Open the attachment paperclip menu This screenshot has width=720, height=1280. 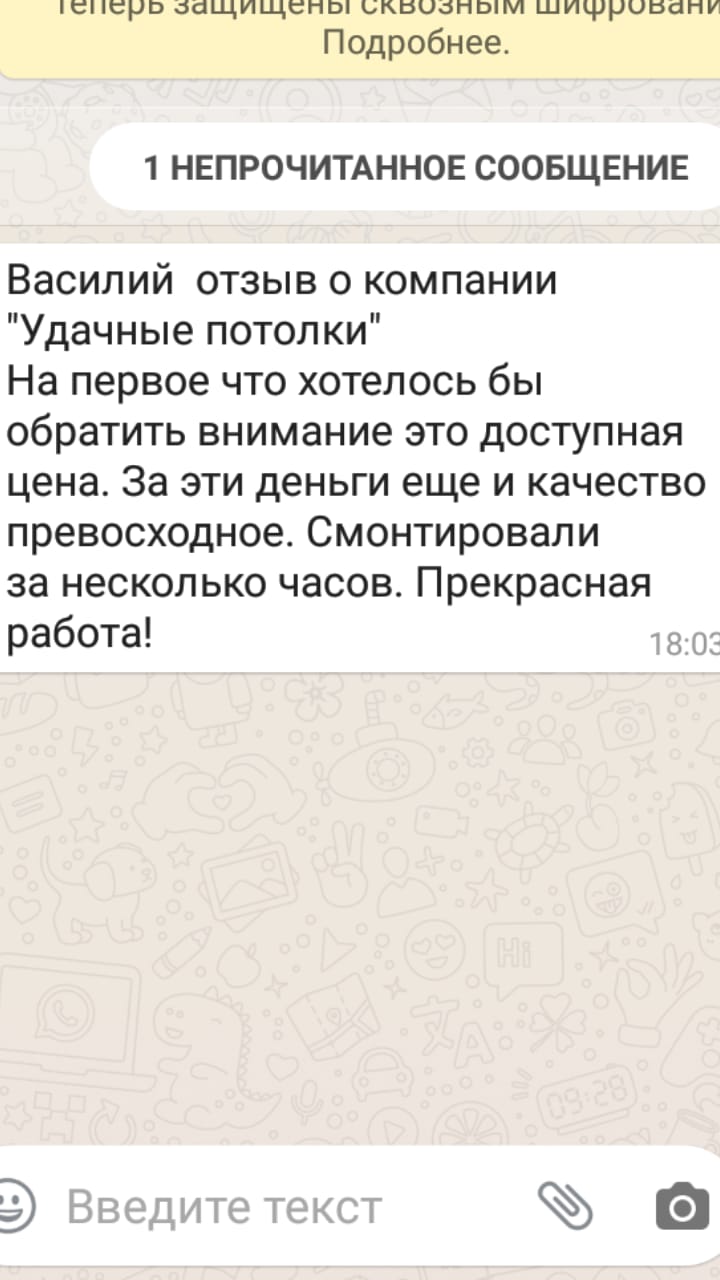click(x=565, y=1206)
